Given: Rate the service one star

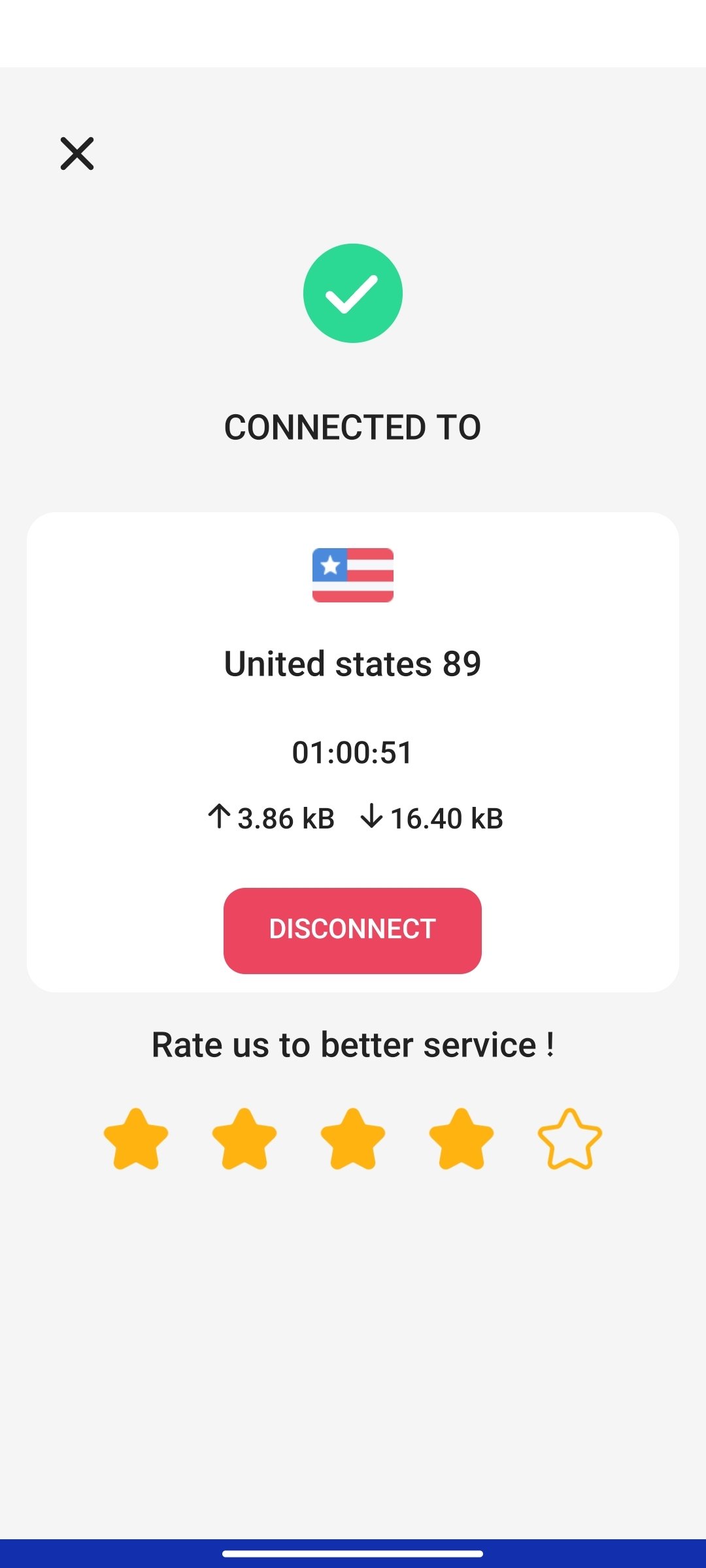Looking at the screenshot, I should [x=136, y=1139].
